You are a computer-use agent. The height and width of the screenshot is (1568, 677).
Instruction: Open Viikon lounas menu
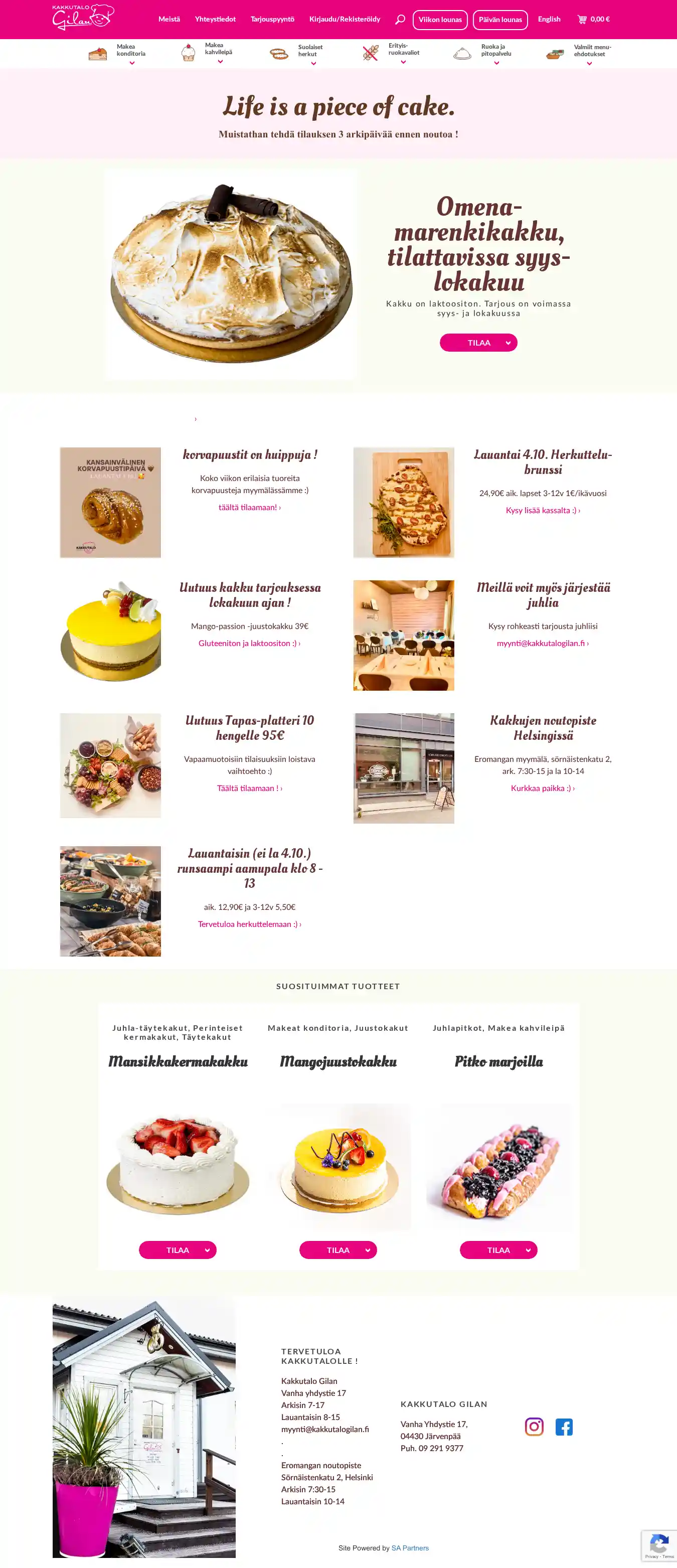coord(440,20)
